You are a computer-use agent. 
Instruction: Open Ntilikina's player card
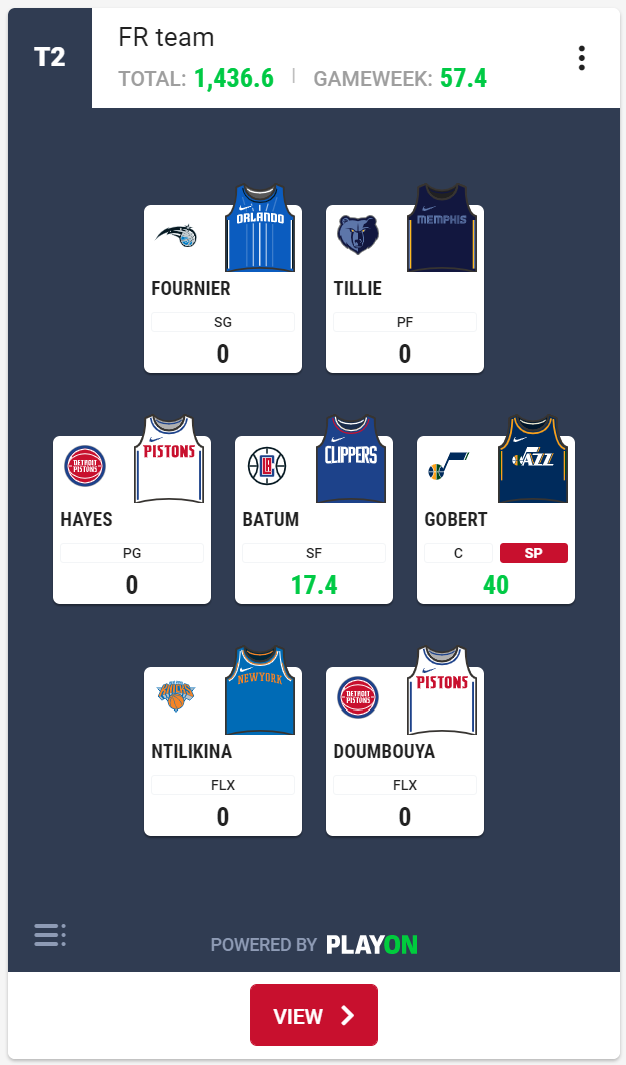coord(223,751)
